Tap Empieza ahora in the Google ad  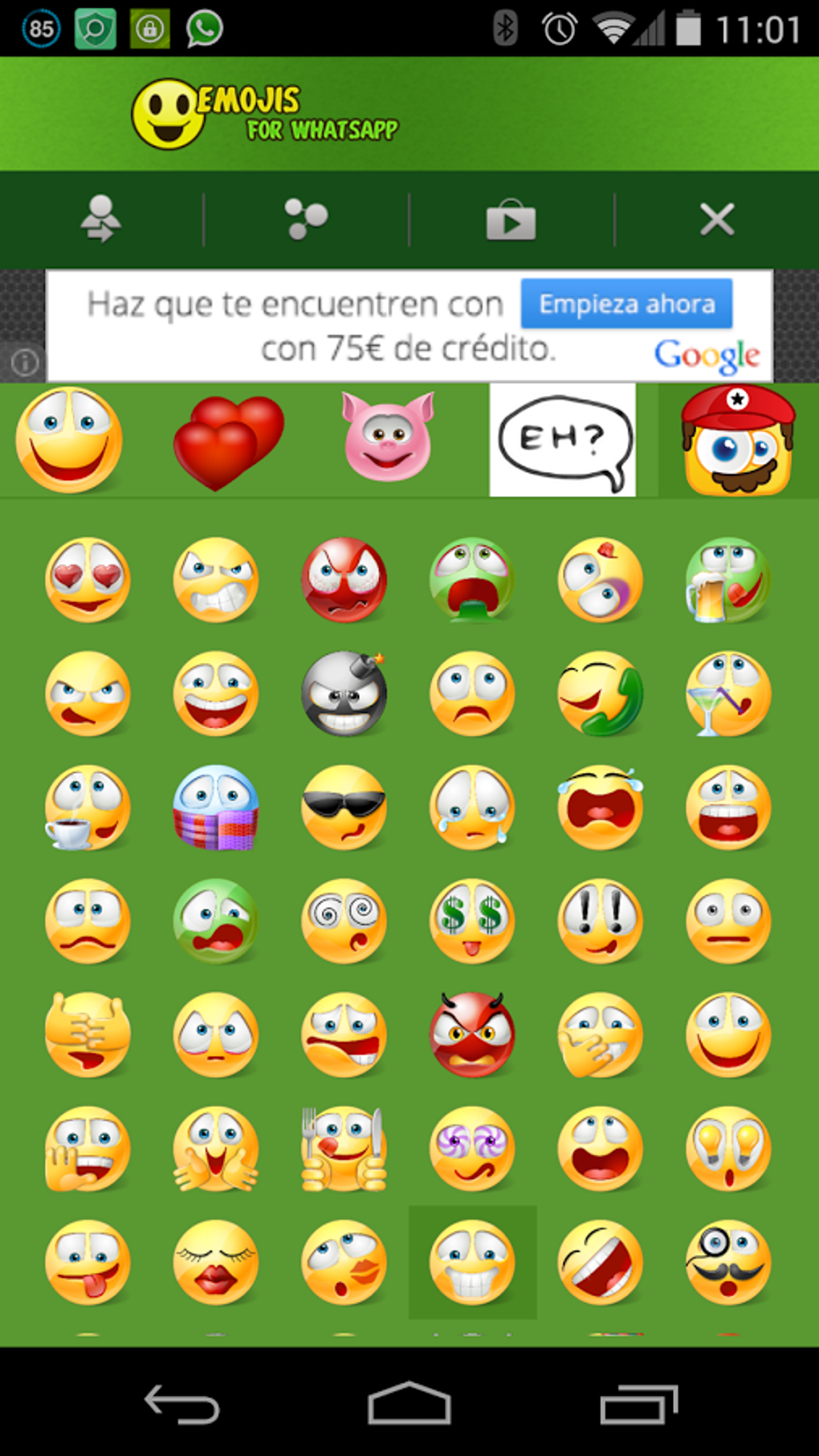(x=626, y=304)
